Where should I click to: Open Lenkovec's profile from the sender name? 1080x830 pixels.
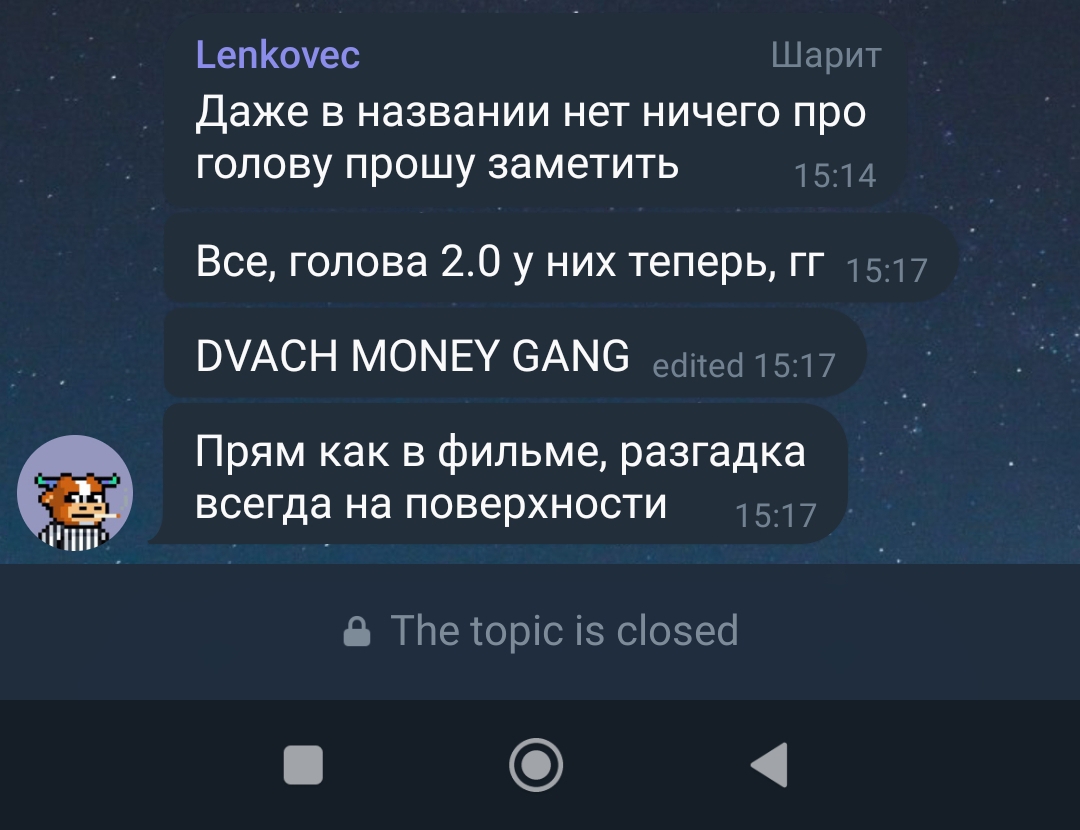click(x=277, y=54)
